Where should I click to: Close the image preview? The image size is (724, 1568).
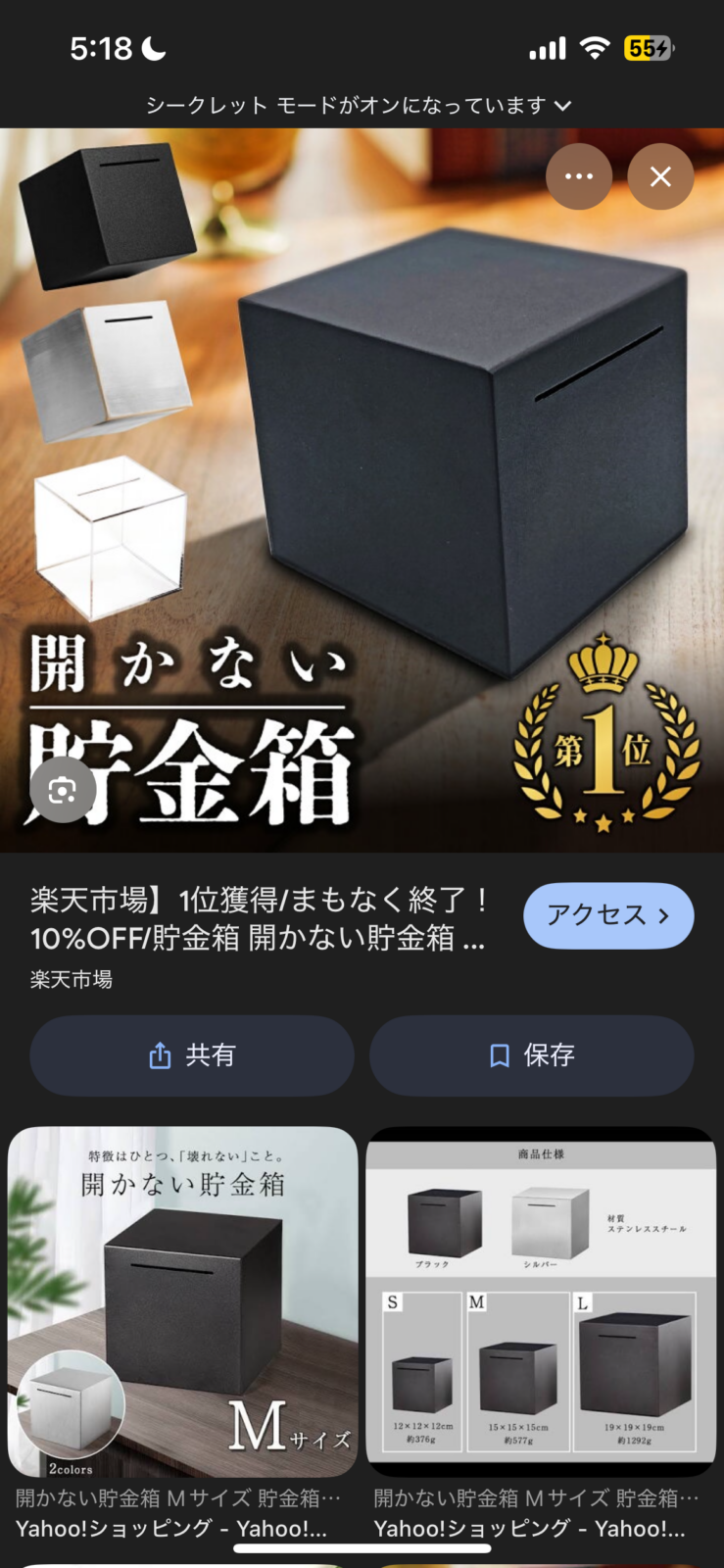[660, 176]
